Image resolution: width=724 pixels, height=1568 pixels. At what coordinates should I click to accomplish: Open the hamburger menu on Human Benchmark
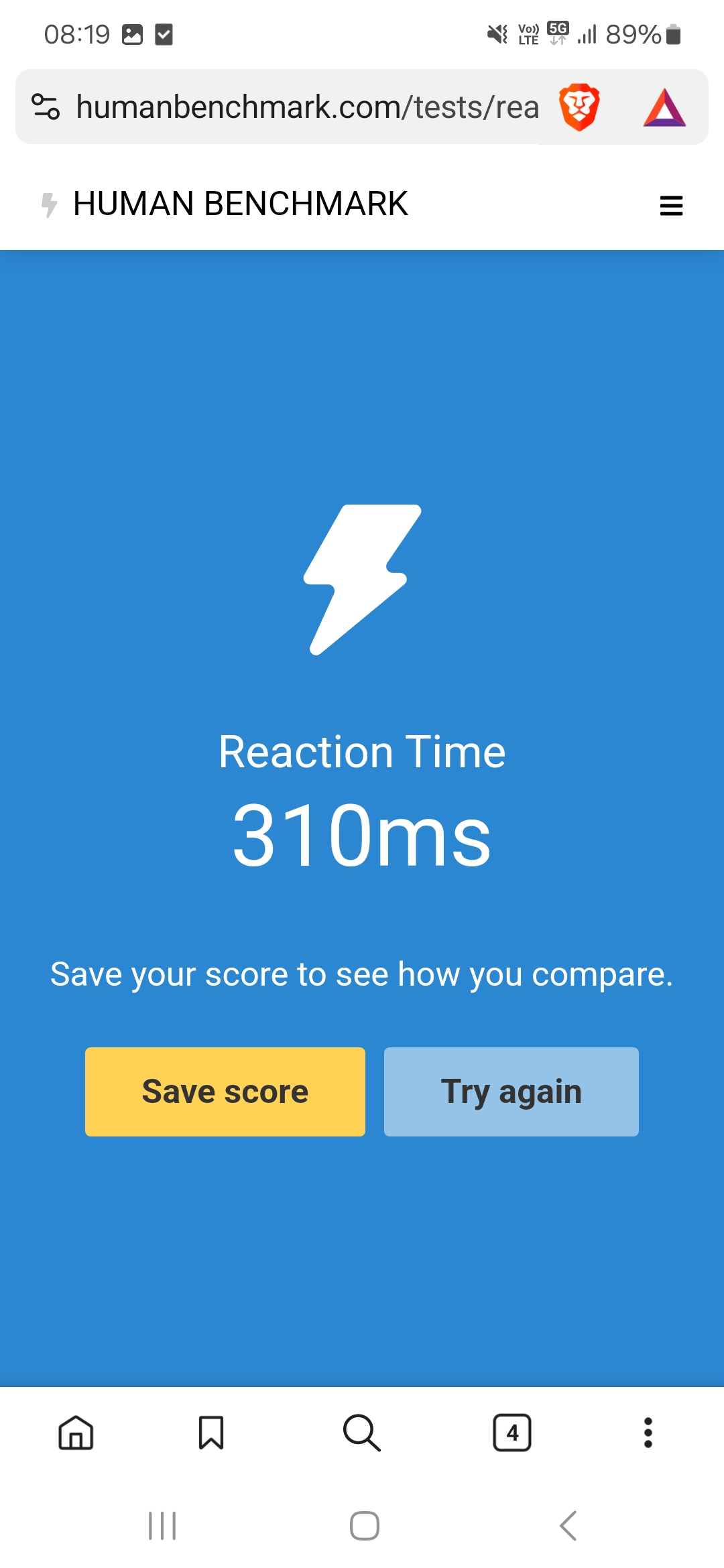(671, 206)
